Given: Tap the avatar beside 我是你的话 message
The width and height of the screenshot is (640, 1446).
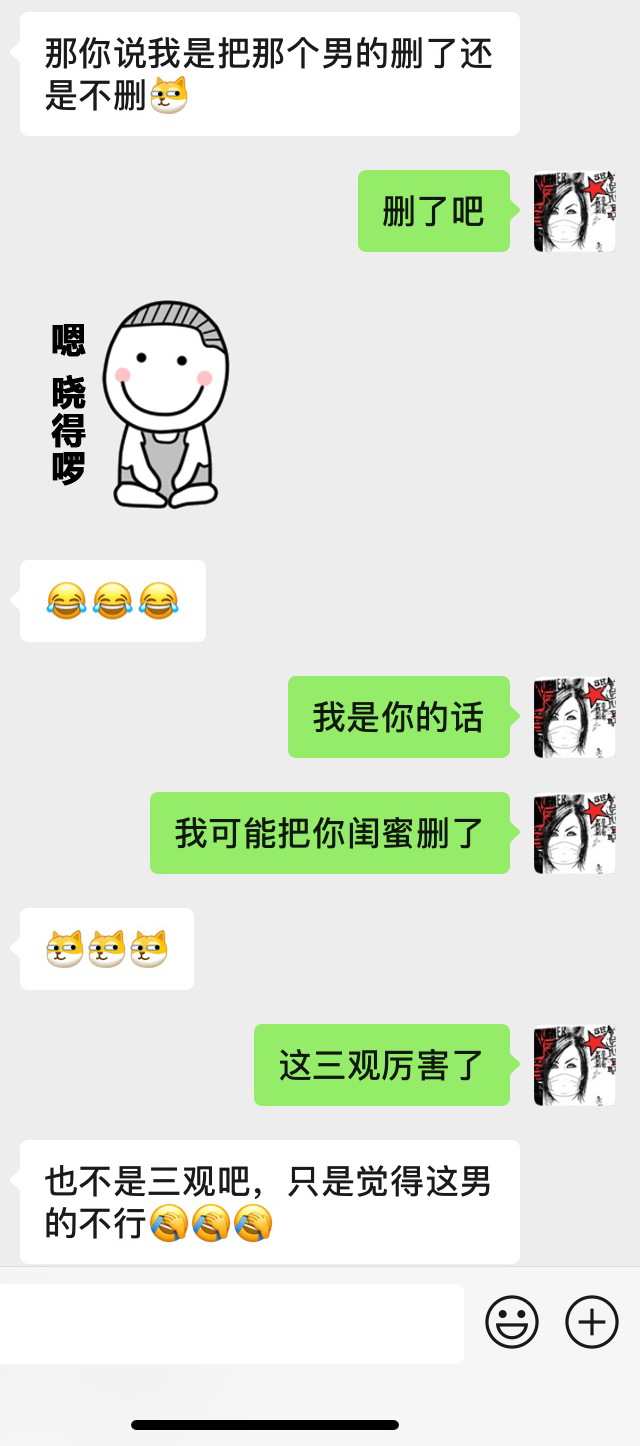Looking at the screenshot, I should [x=574, y=717].
